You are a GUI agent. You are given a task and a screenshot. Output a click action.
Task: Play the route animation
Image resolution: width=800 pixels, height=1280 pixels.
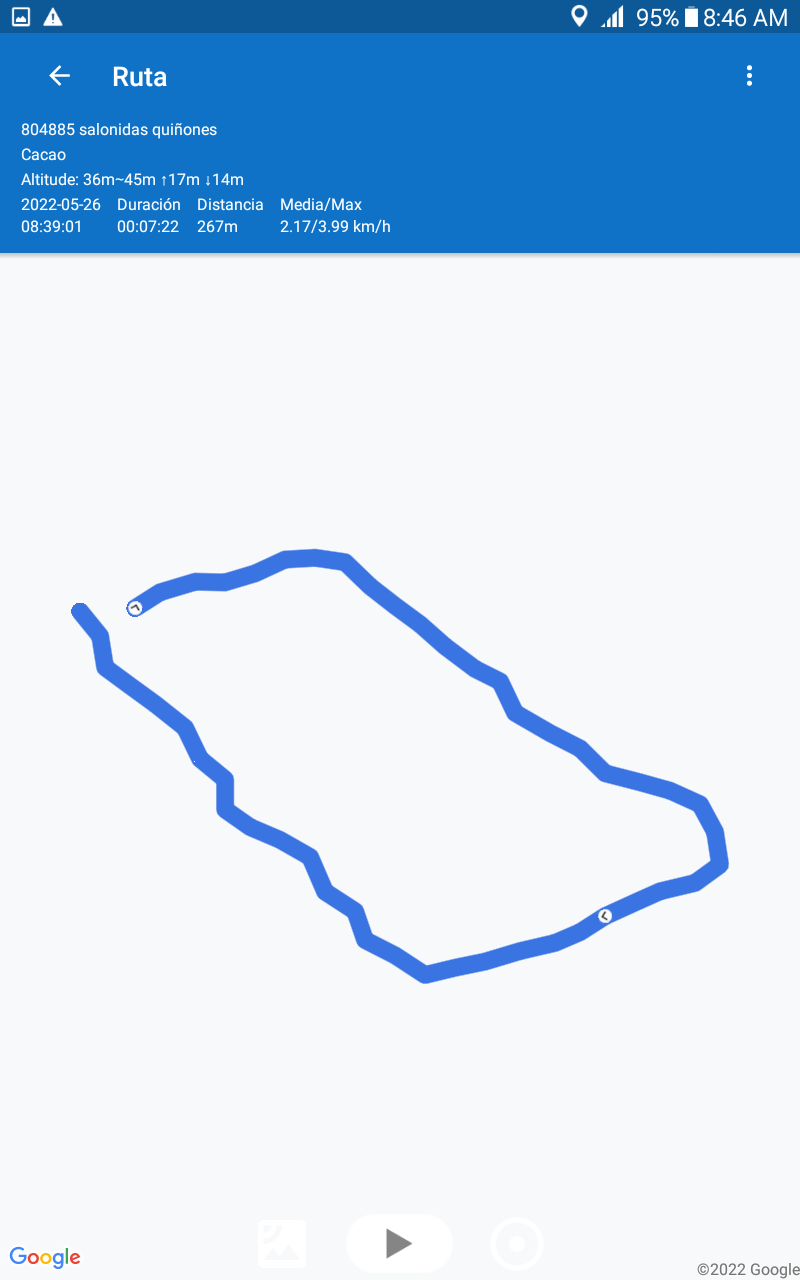399,1243
